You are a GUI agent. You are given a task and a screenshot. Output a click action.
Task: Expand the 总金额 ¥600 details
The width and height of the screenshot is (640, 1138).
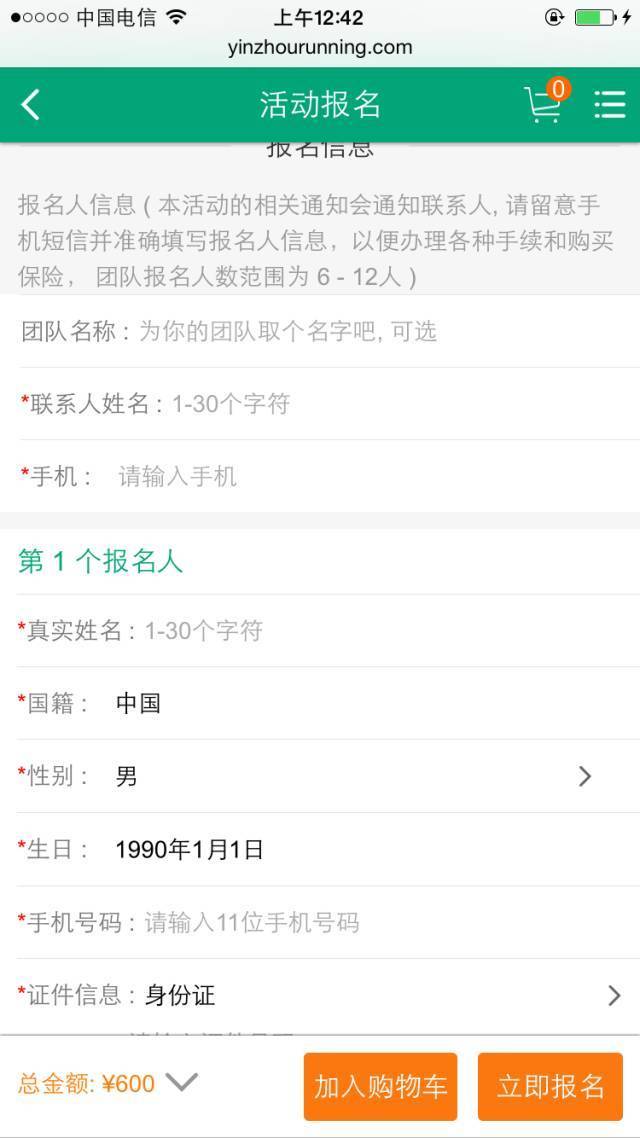tap(108, 1084)
